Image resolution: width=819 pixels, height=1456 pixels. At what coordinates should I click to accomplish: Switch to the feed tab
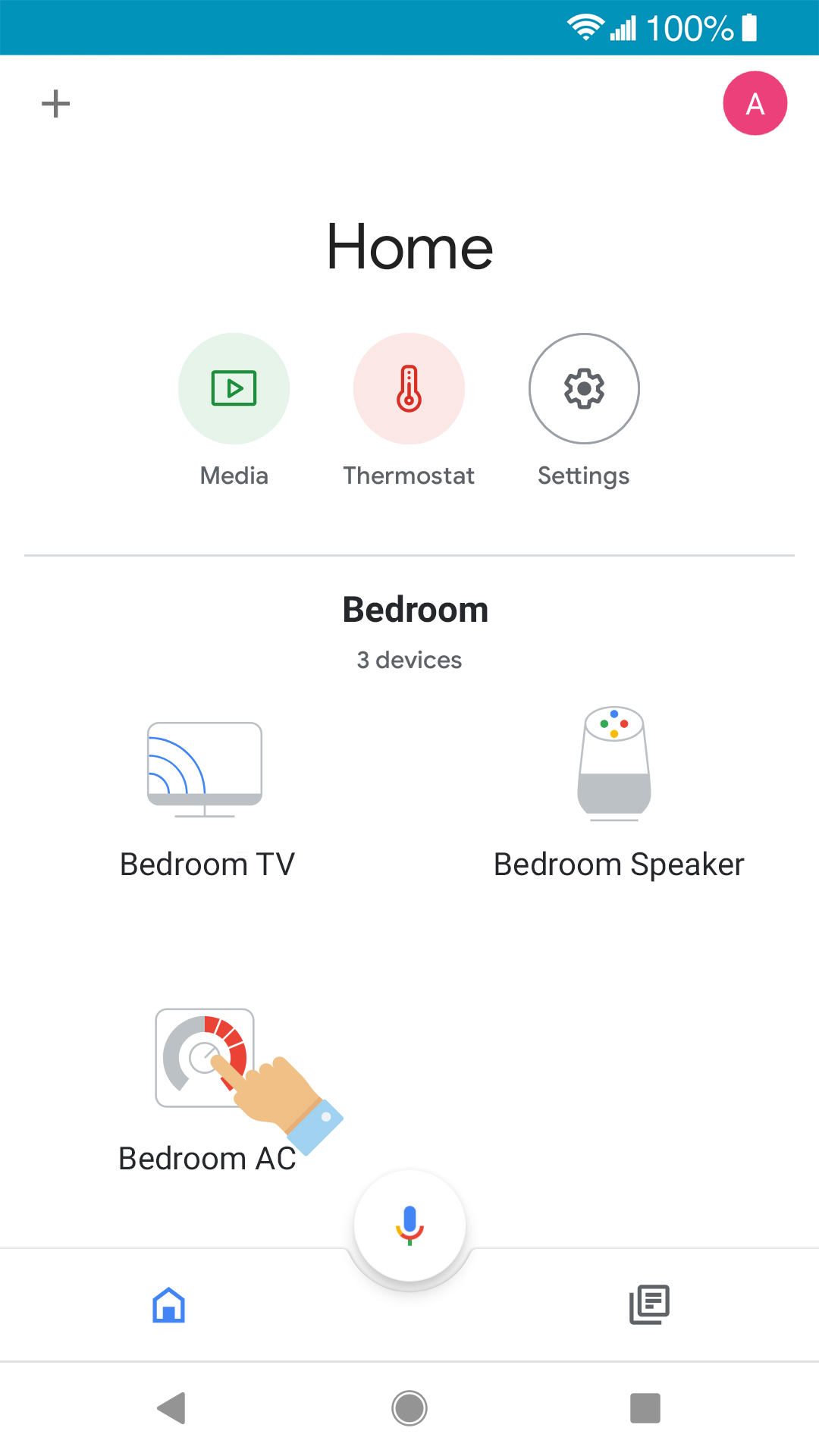click(649, 1305)
